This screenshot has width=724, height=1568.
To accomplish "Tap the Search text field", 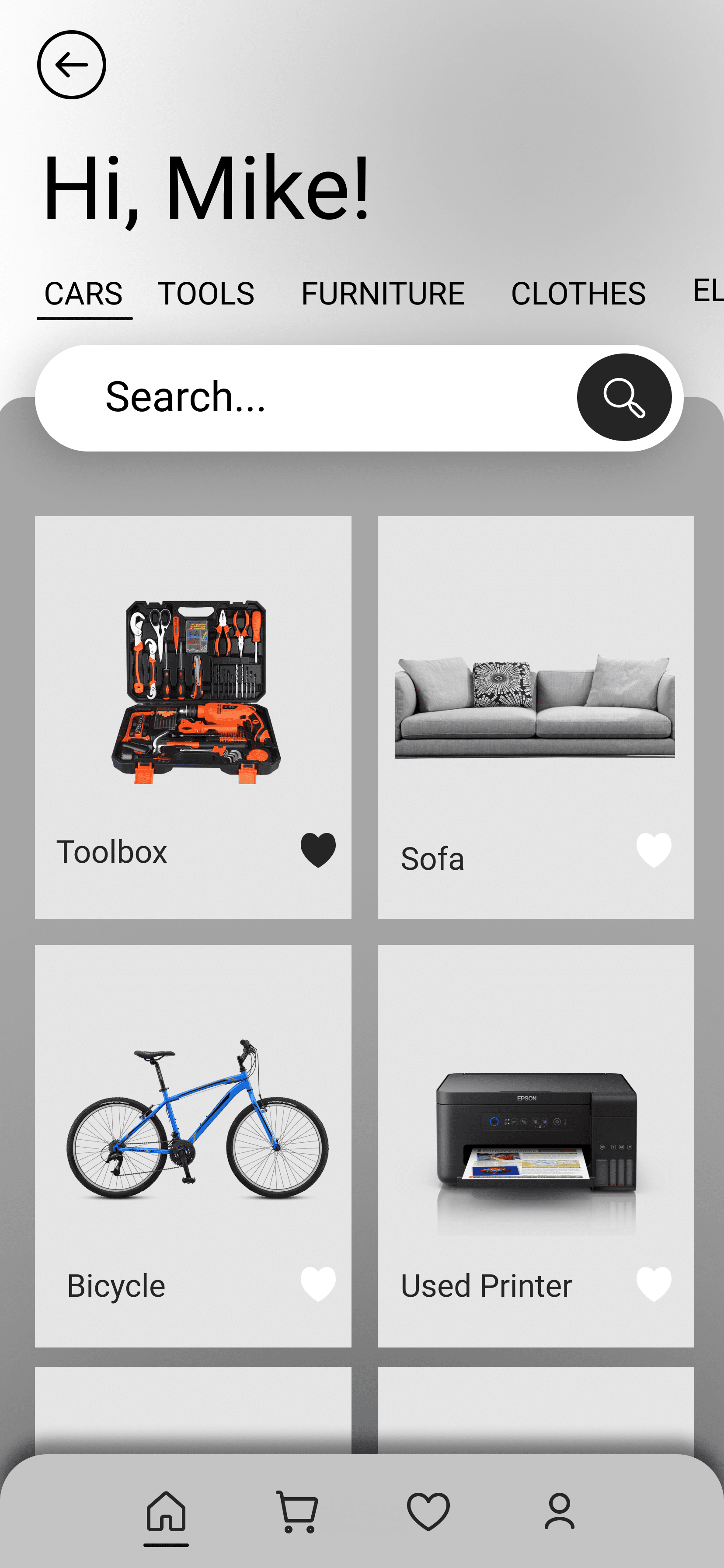I will (x=304, y=398).
